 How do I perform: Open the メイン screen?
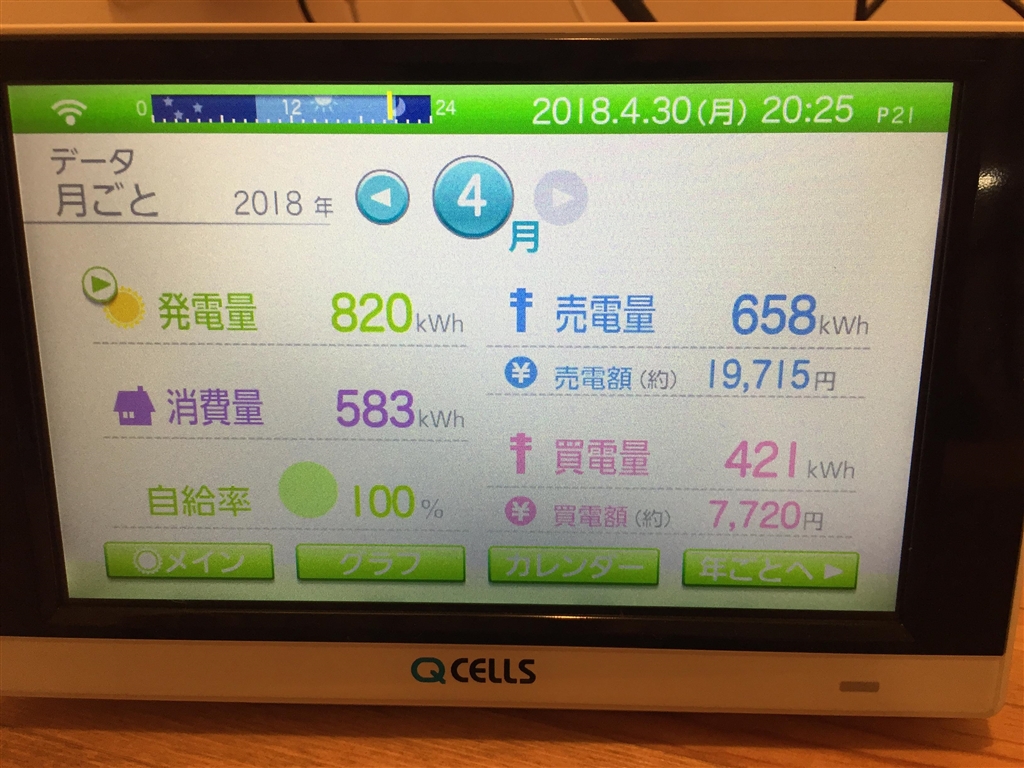click(x=189, y=563)
